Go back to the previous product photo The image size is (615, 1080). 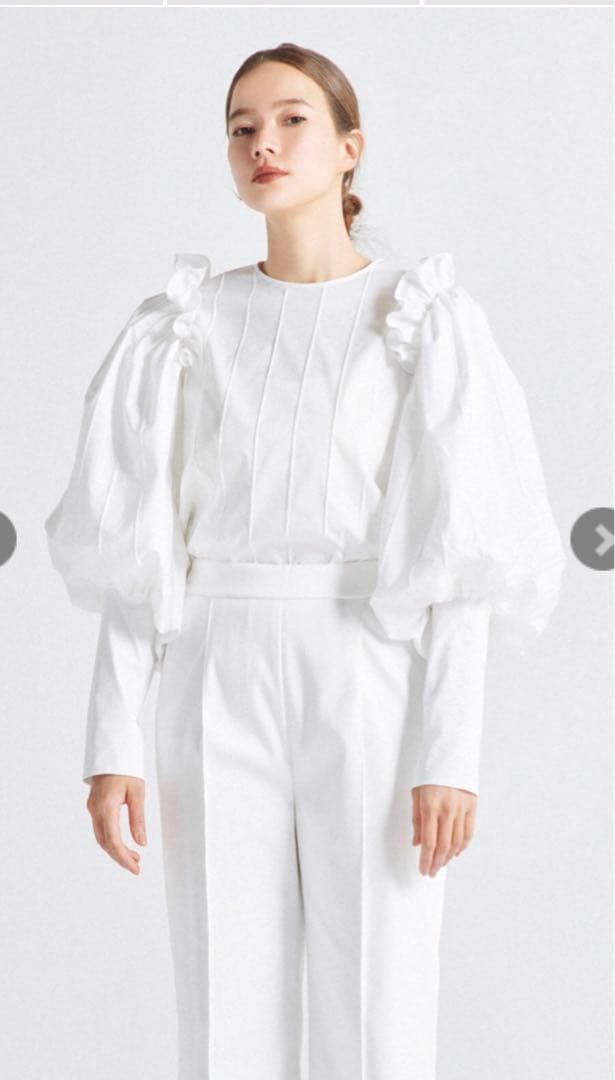[5, 539]
